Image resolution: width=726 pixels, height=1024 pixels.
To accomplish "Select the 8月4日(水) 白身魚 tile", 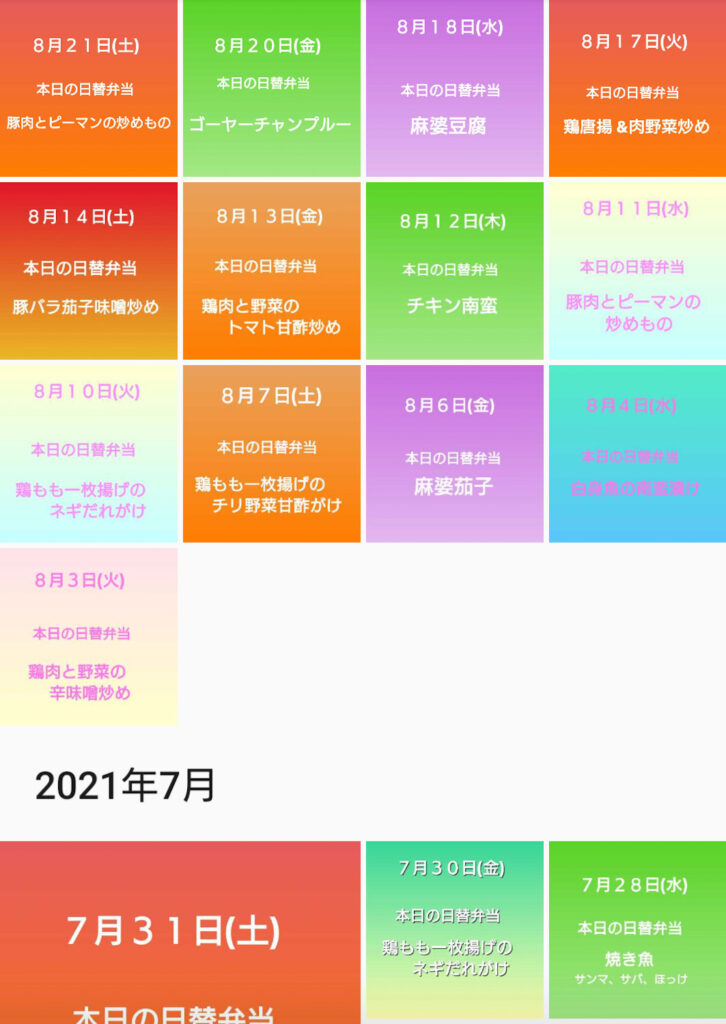I will 637,453.
